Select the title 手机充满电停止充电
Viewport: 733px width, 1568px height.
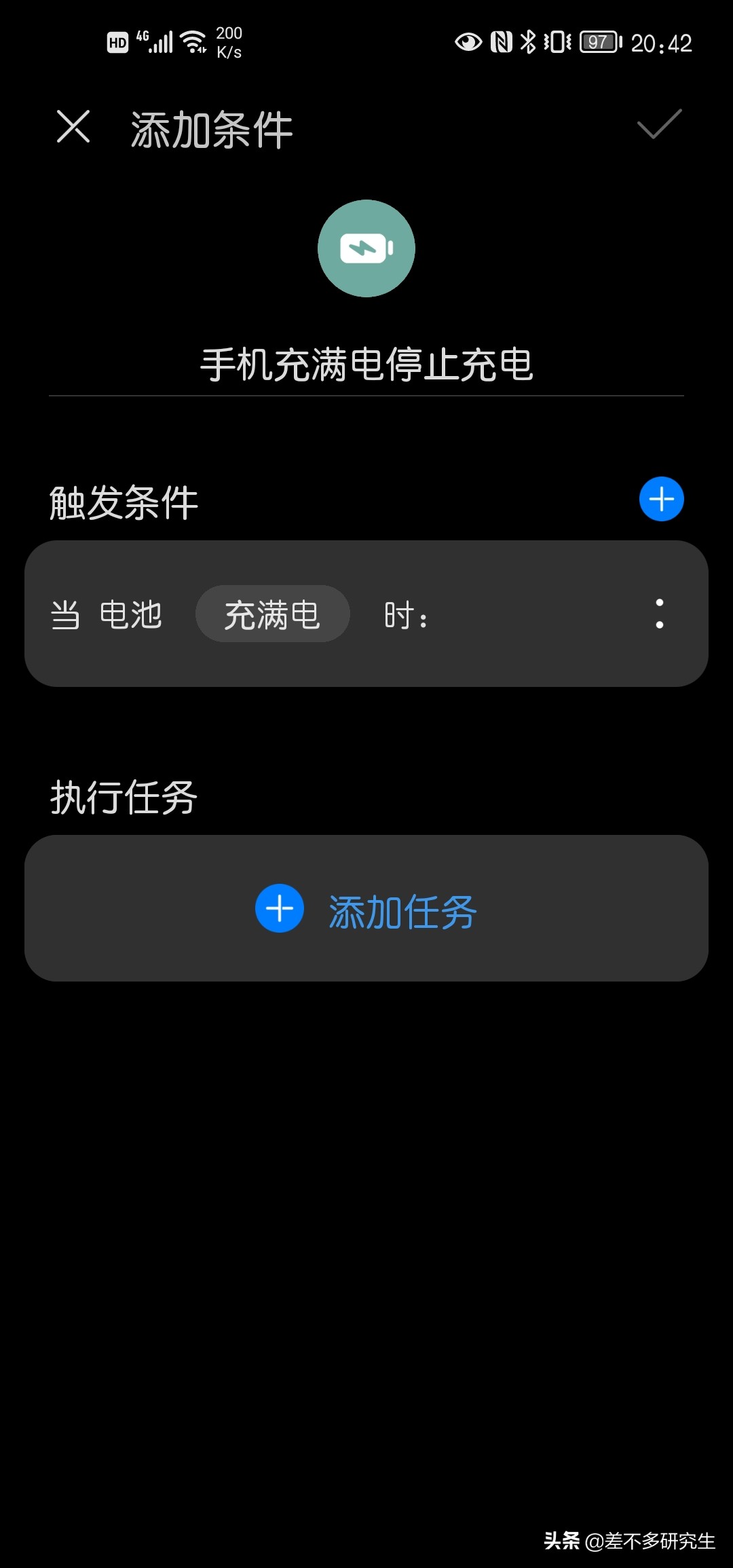pyautogui.click(x=366, y=363)
